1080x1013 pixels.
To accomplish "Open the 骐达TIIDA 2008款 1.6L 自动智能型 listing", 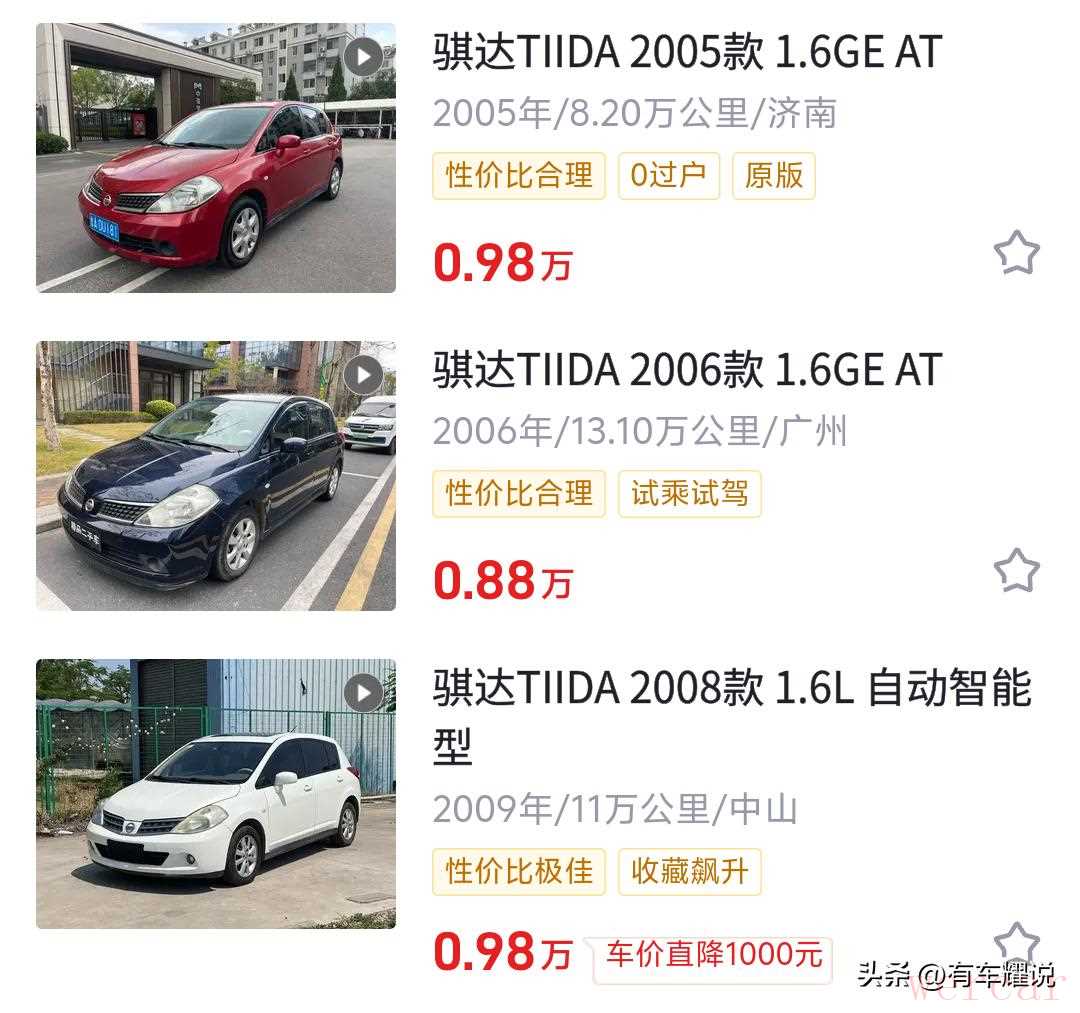I will click(x=731, y=690).
